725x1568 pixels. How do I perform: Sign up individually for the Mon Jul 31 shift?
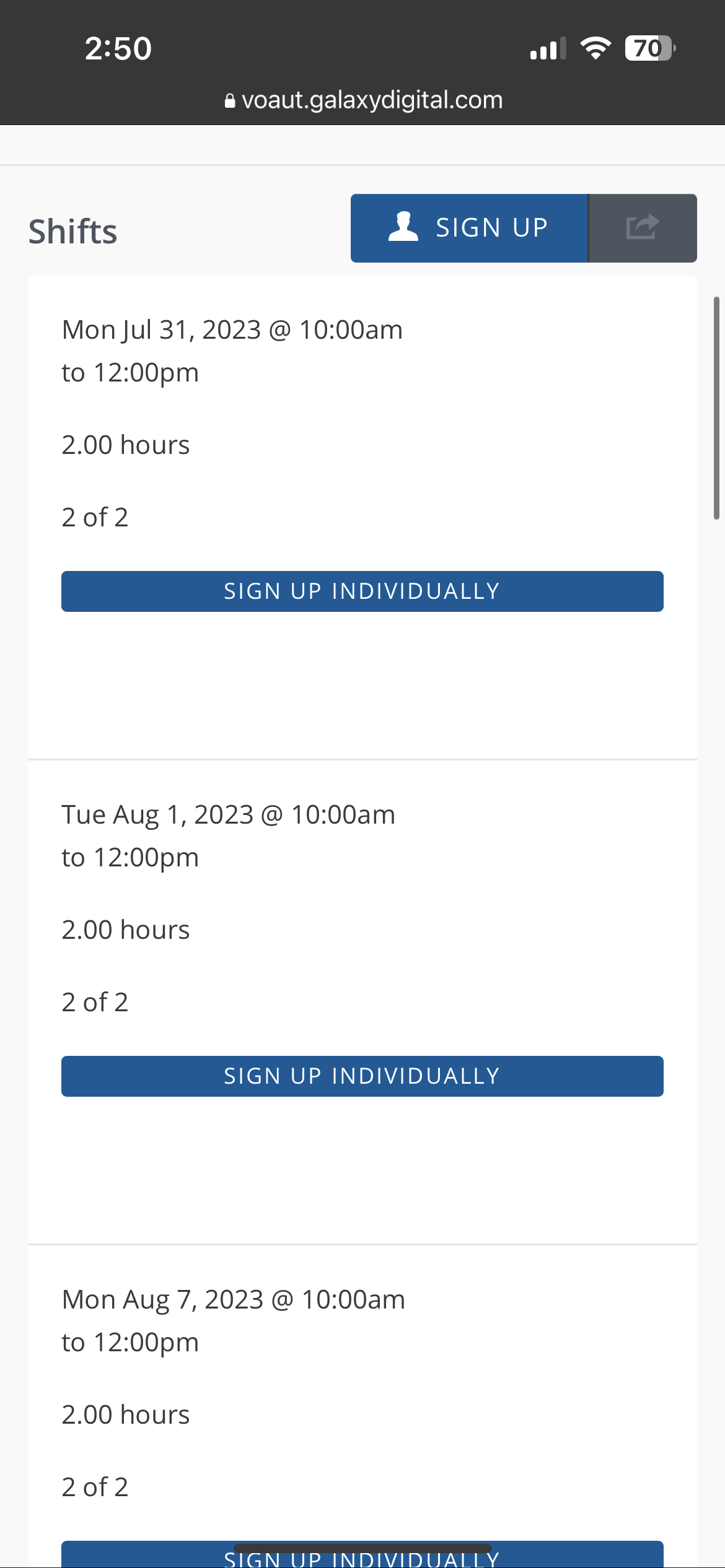pyautogui.click(x=362, y=591)
